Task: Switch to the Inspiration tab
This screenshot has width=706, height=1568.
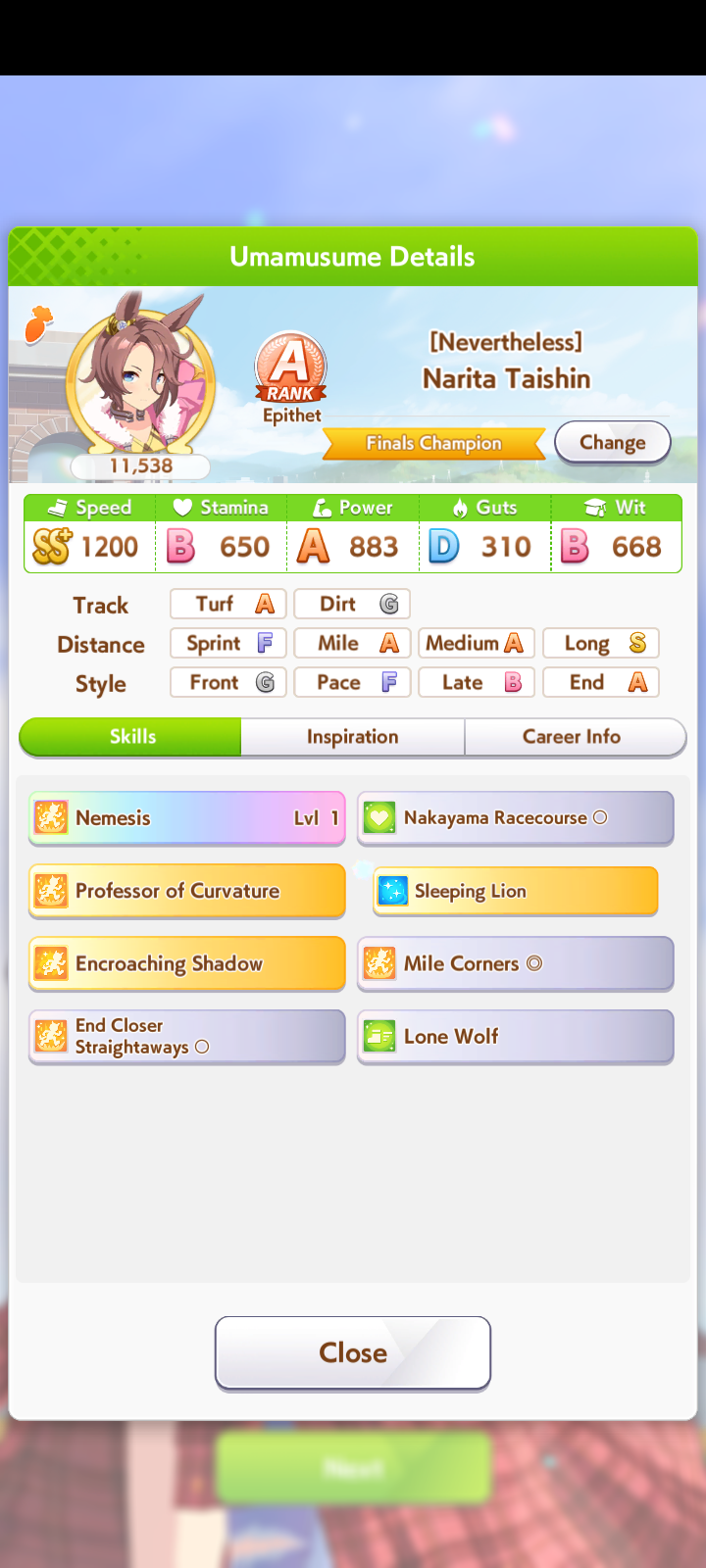Action: point(353,737)
